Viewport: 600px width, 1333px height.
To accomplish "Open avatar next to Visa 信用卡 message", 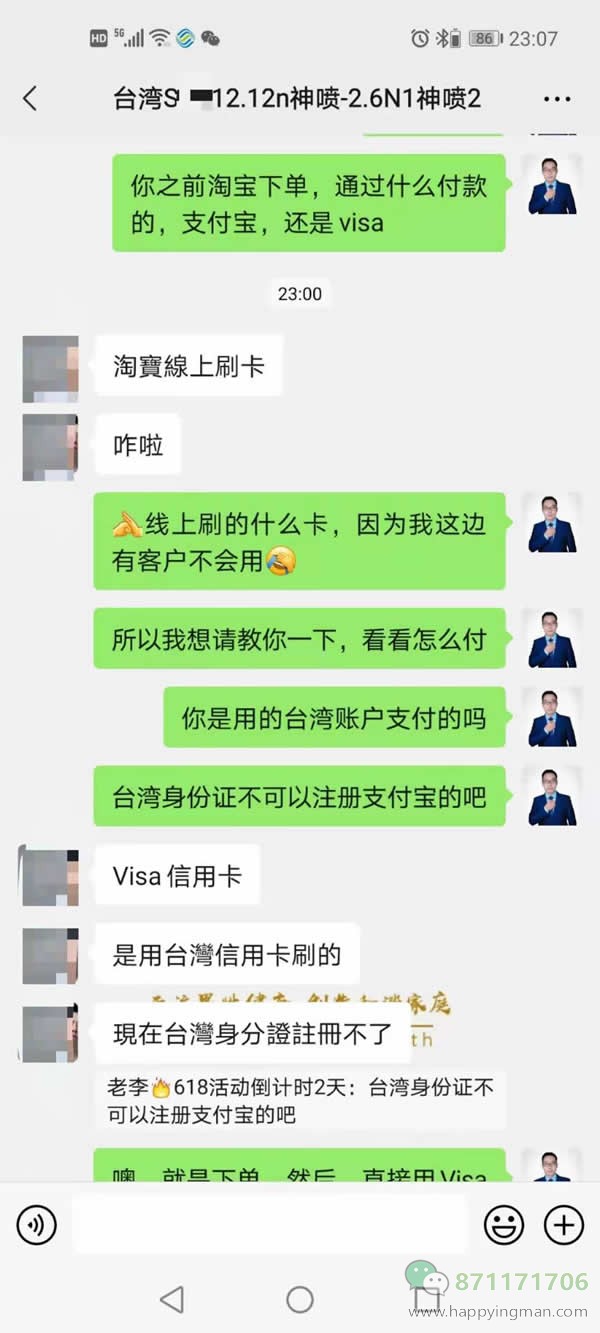I will [x=50, y=877].
